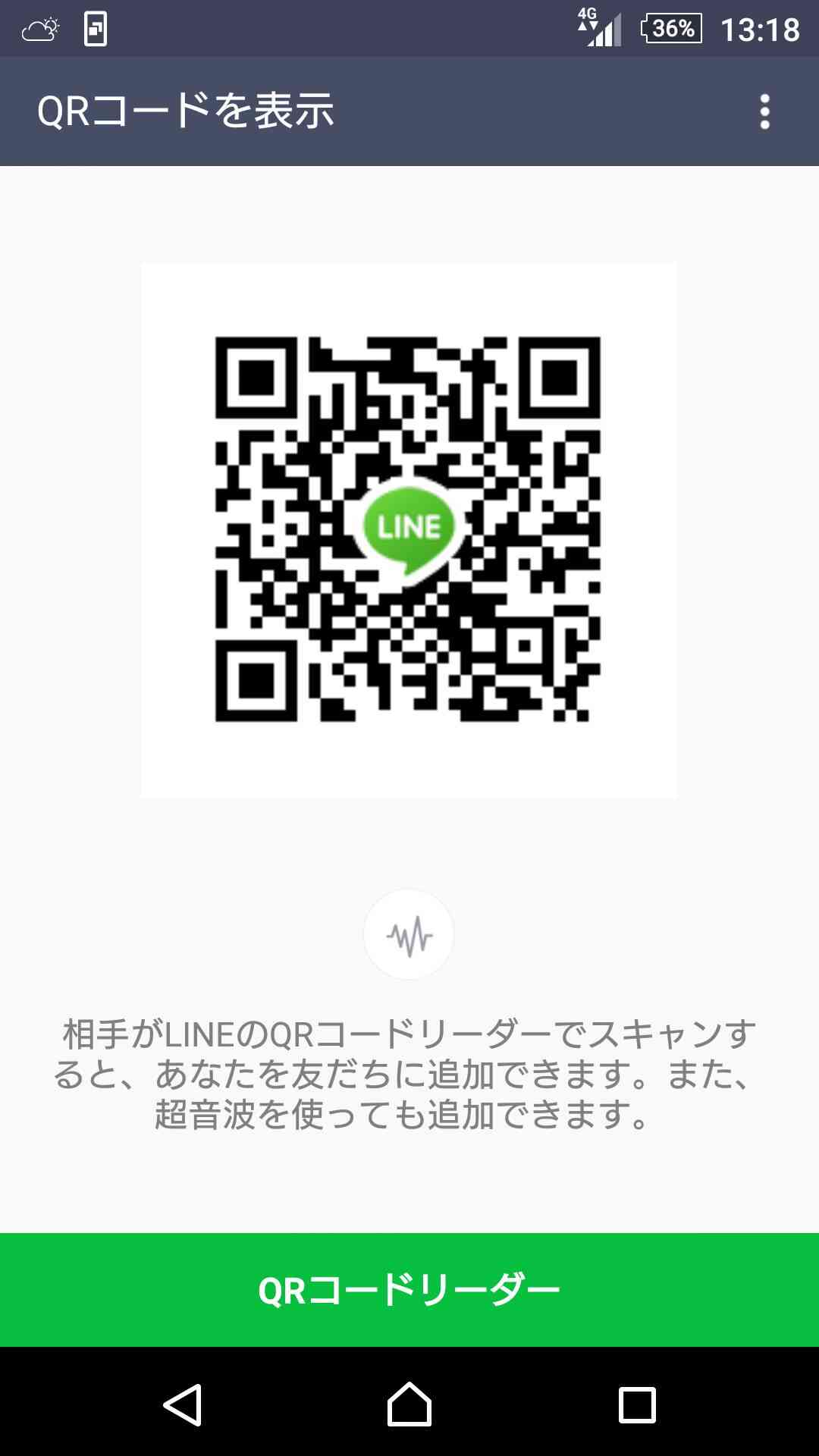Tap the system home button

click(409, 1404)
